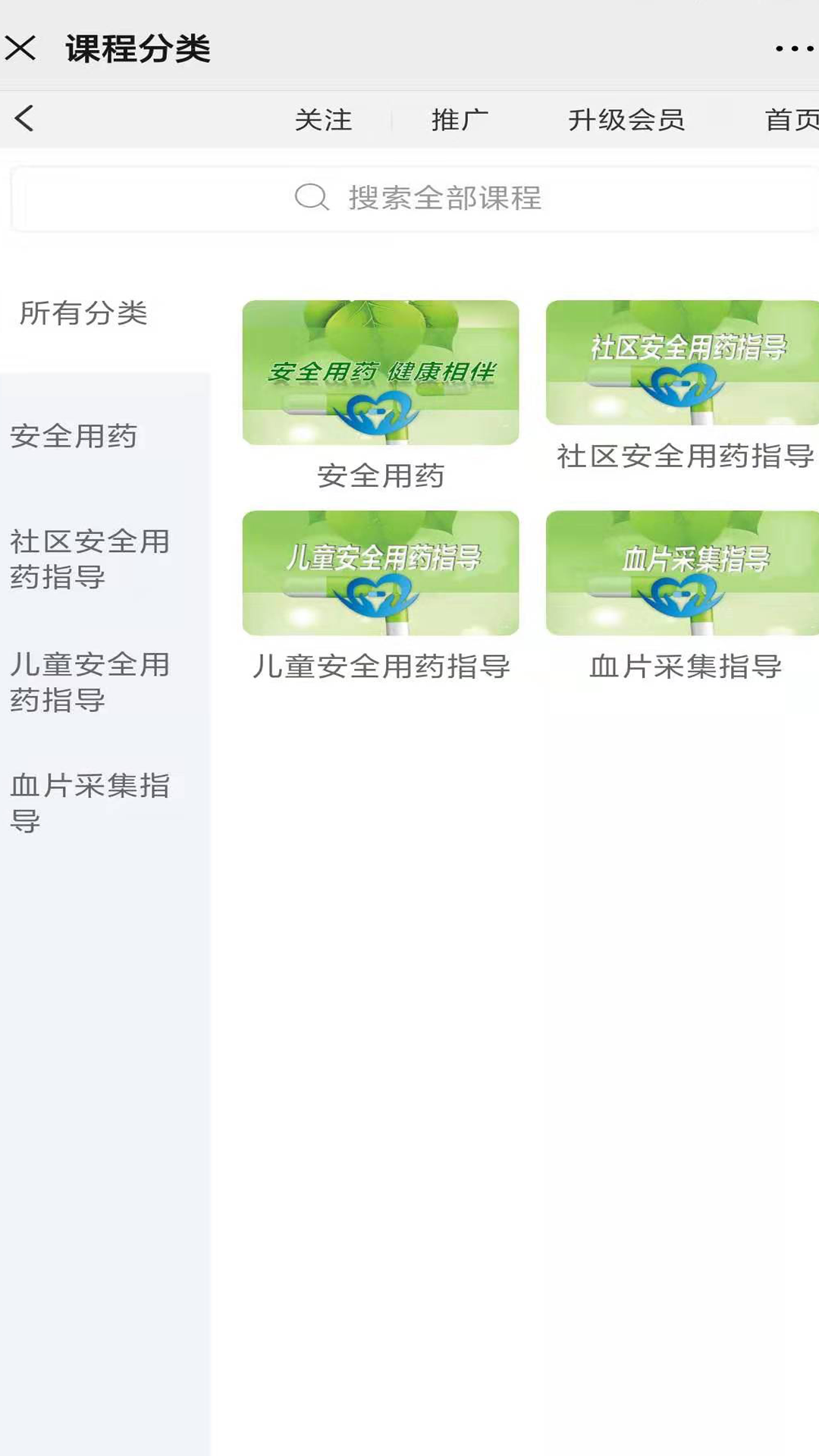Choose 社区安全用药指导 in the sidebar
The width and height of the screenshot is (819, 1456).
coord(89,559)
